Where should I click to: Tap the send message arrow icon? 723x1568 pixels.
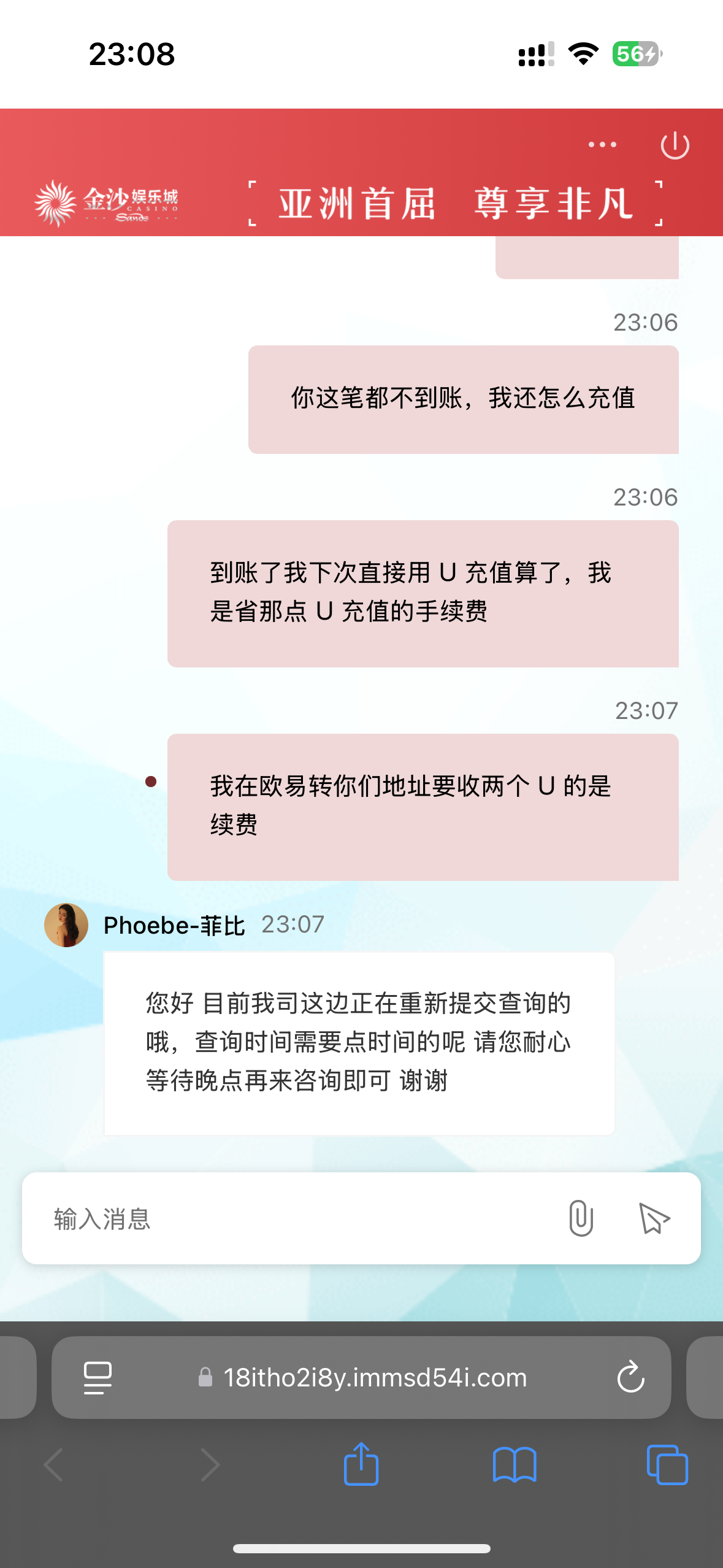pos(654,1218)
